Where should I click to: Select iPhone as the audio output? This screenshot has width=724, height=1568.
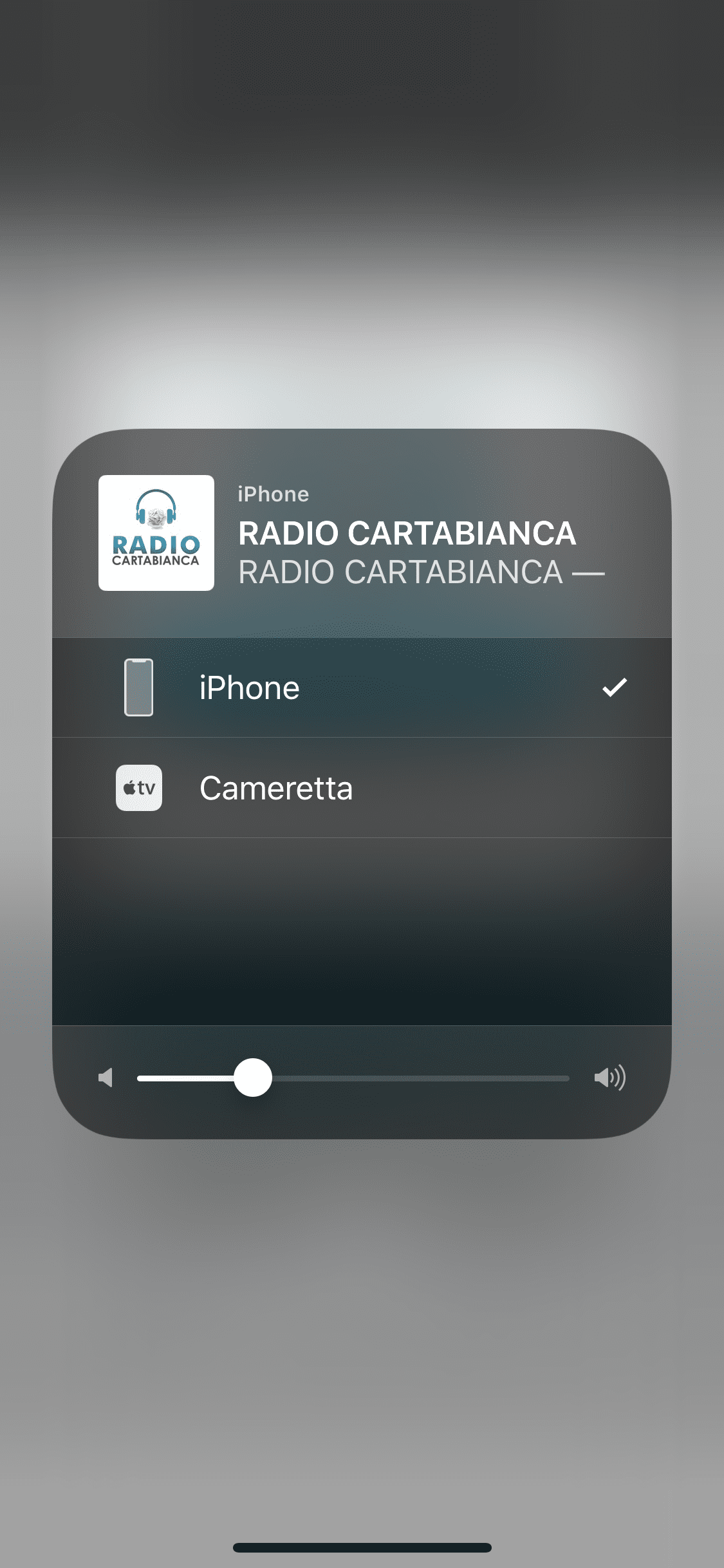coord(362,687)
